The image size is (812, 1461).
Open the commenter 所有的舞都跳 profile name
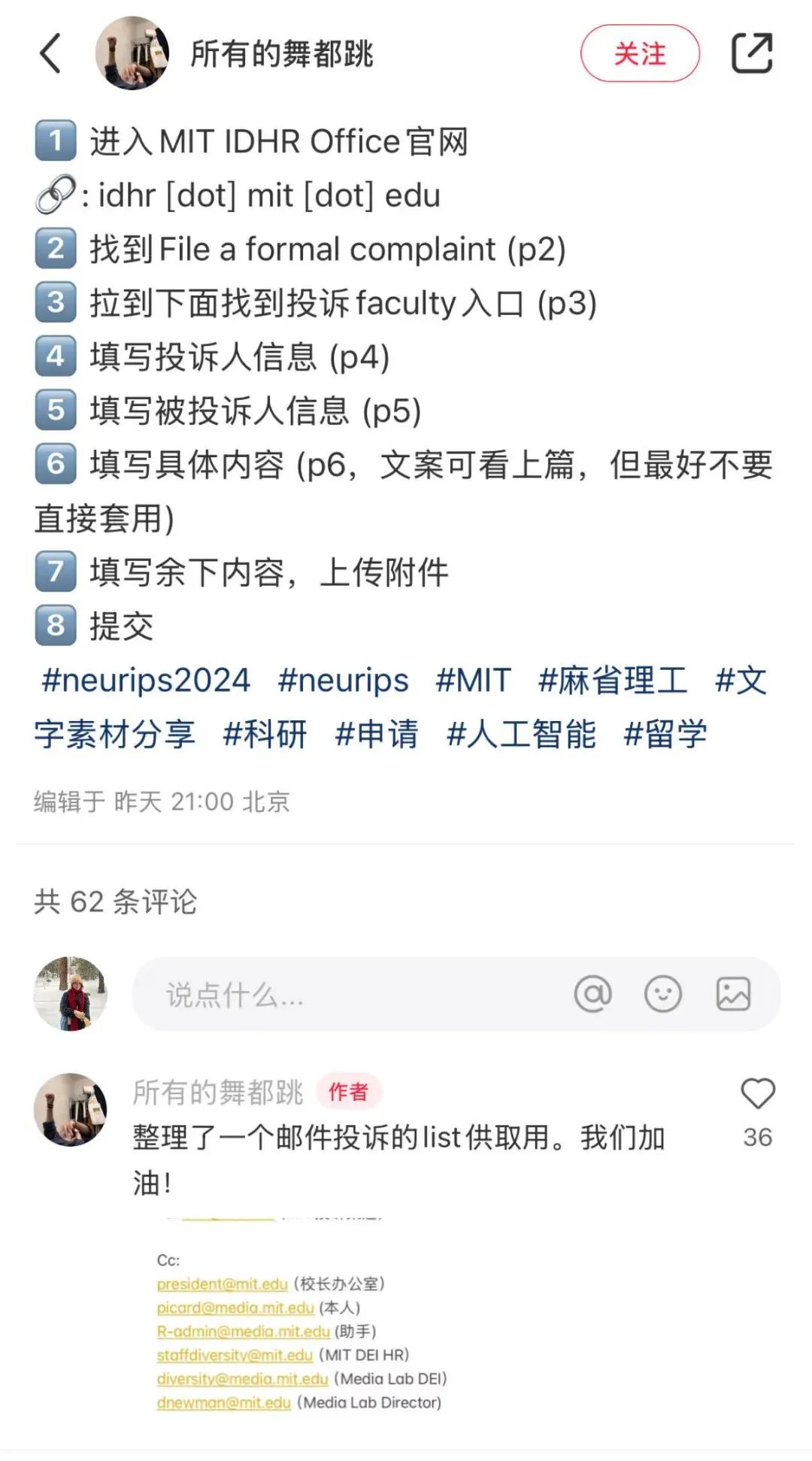coord(218,1093)
